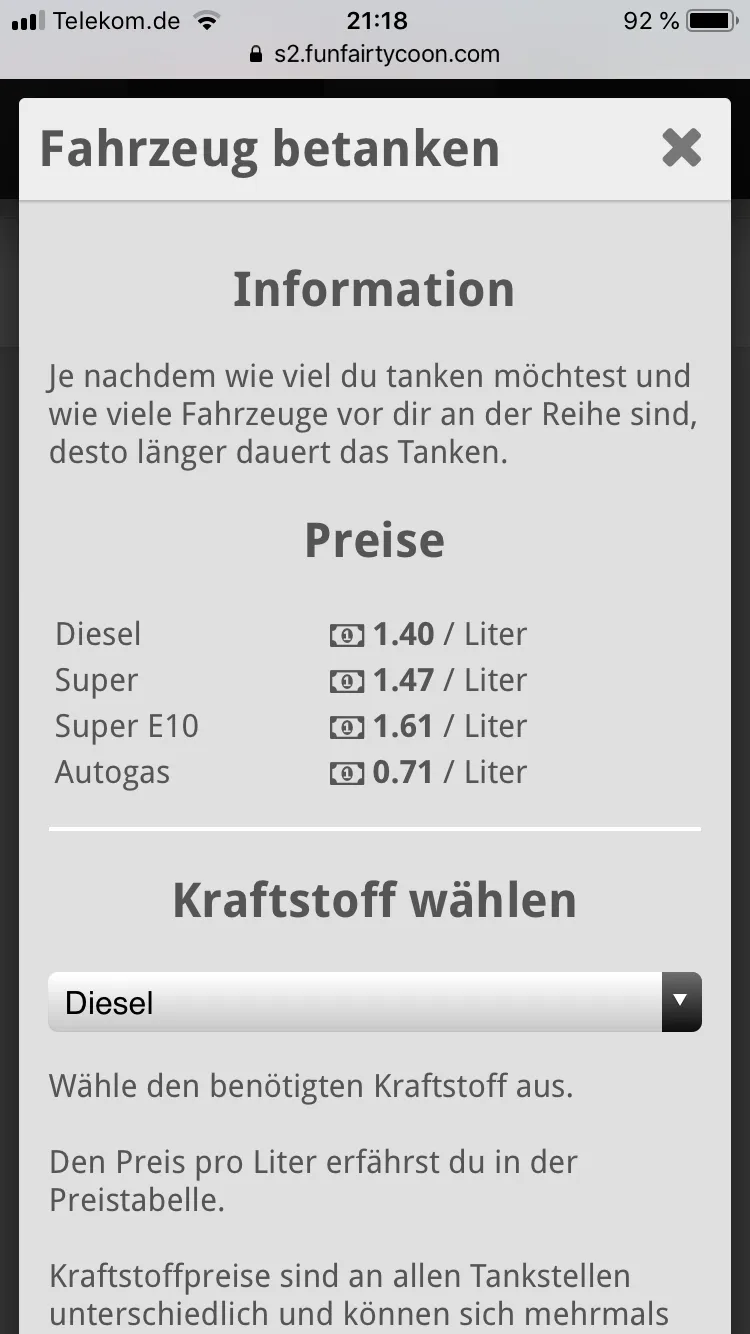
Task: Open the Diesel fuel type dropdown
Action: point(375,1002)
